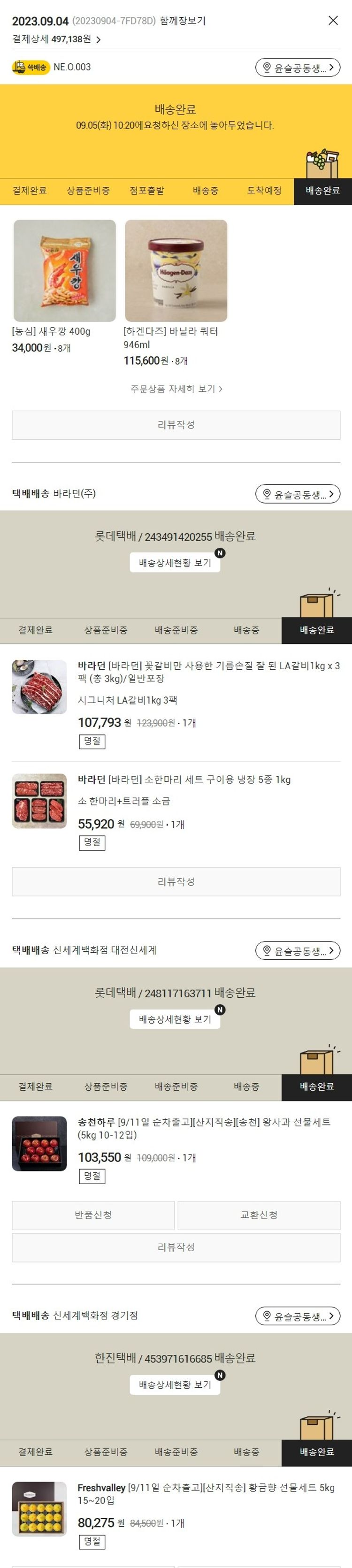View delivery details for 한진택배 453971616685

(x=175, y=1384)
